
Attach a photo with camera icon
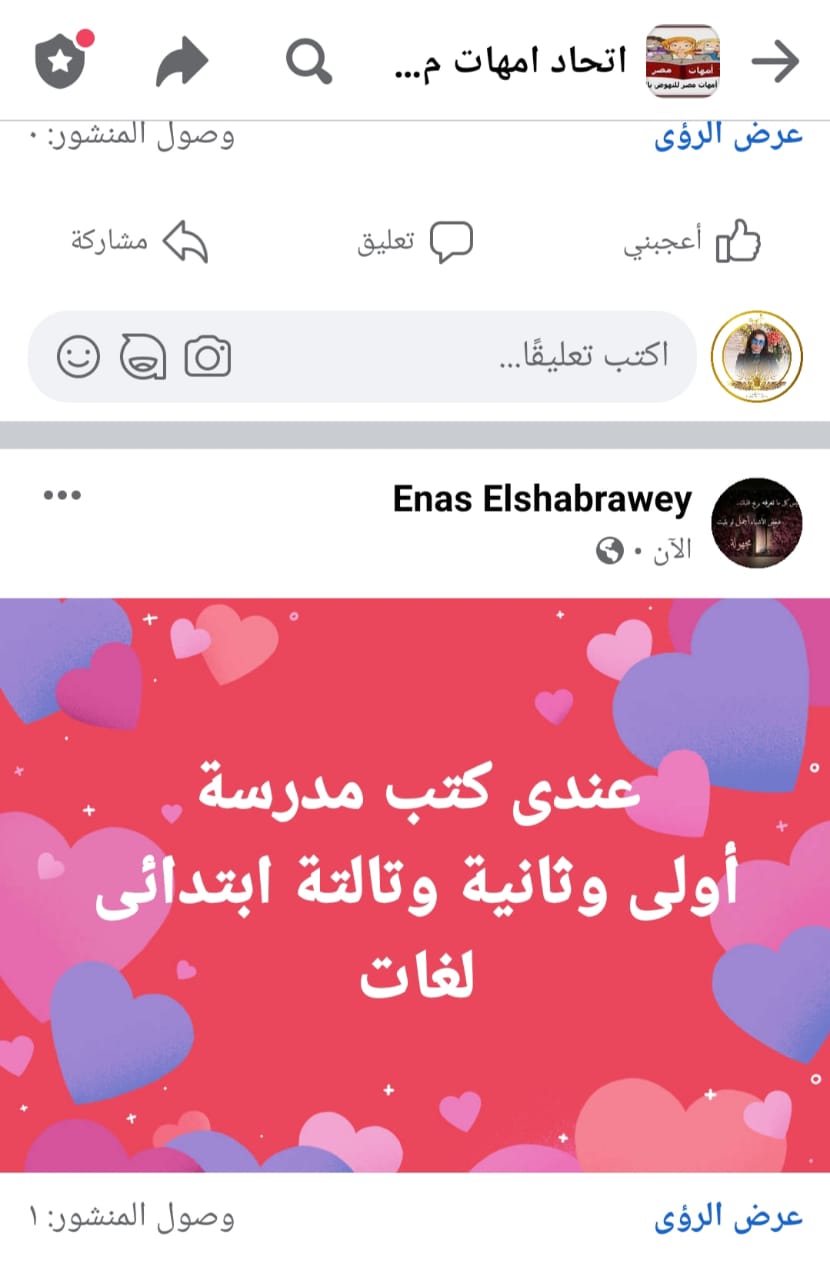click(208, 356)
